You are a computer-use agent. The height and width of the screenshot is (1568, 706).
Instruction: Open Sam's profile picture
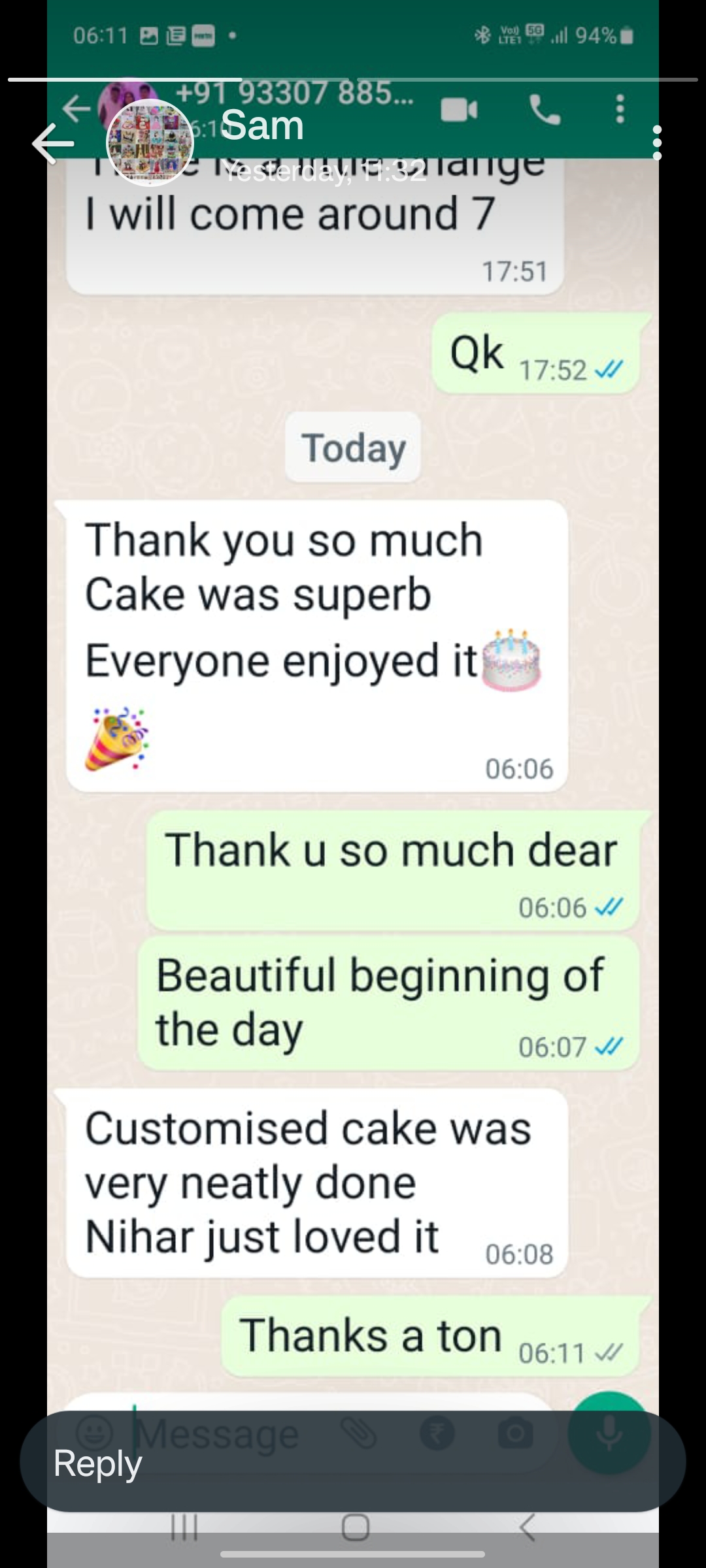pyautogui.click(x=150, y=143)
